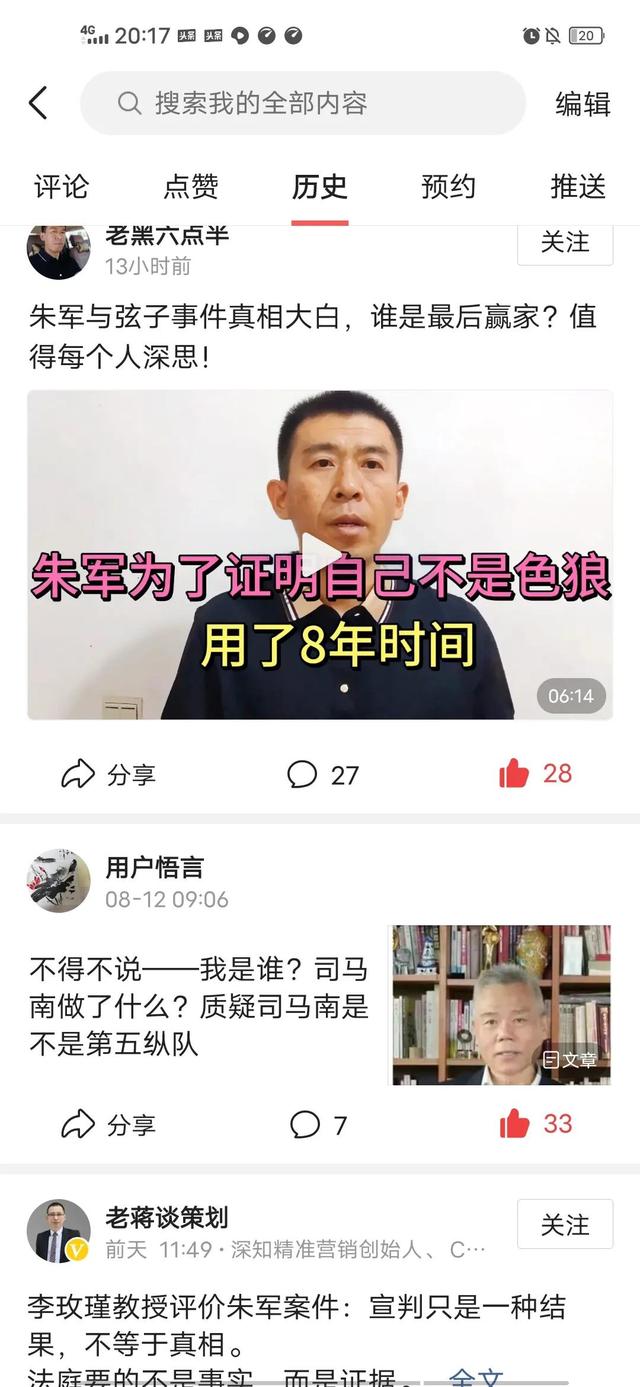Switch to the 推送 tab
Screen dimensions: 640x1387
[578, 186]
